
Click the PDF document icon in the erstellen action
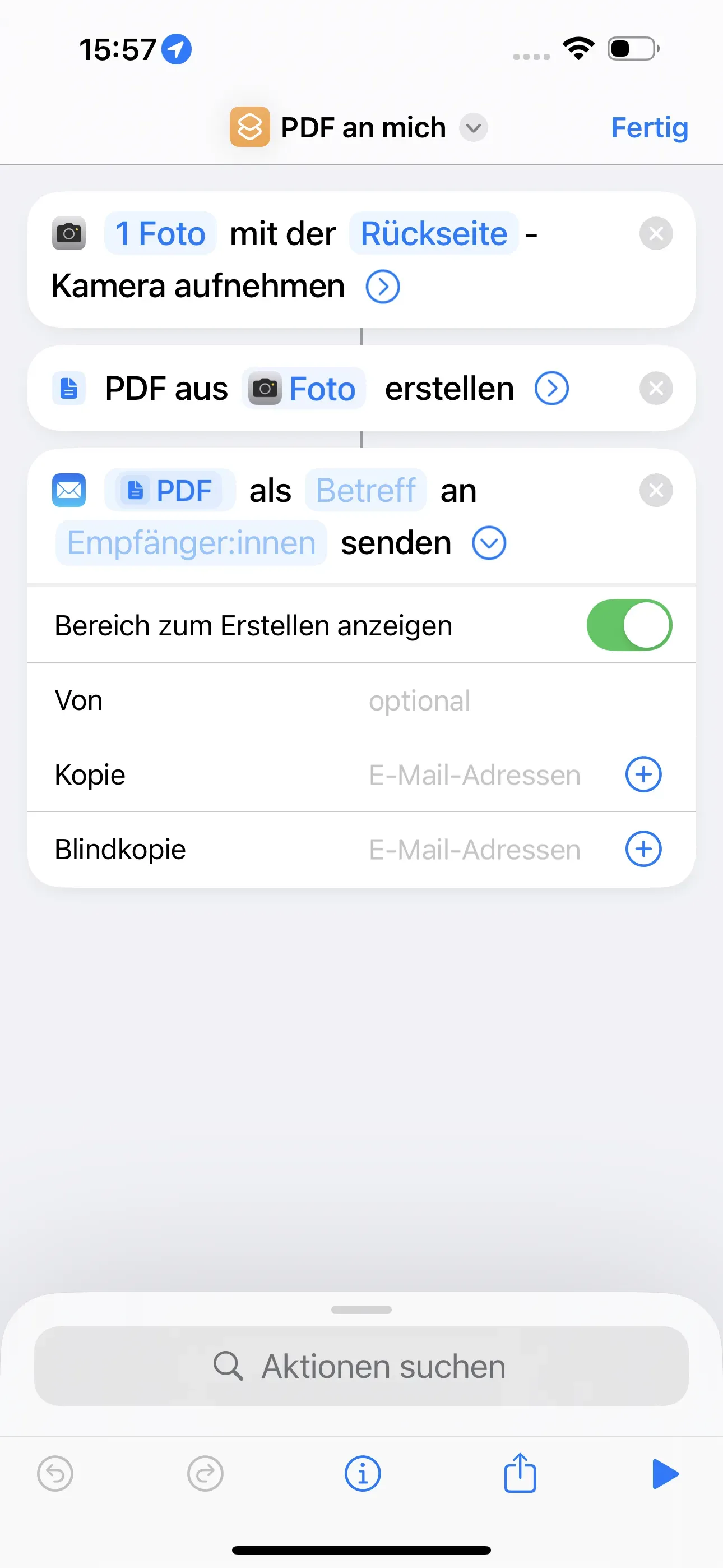pos(68,388)
